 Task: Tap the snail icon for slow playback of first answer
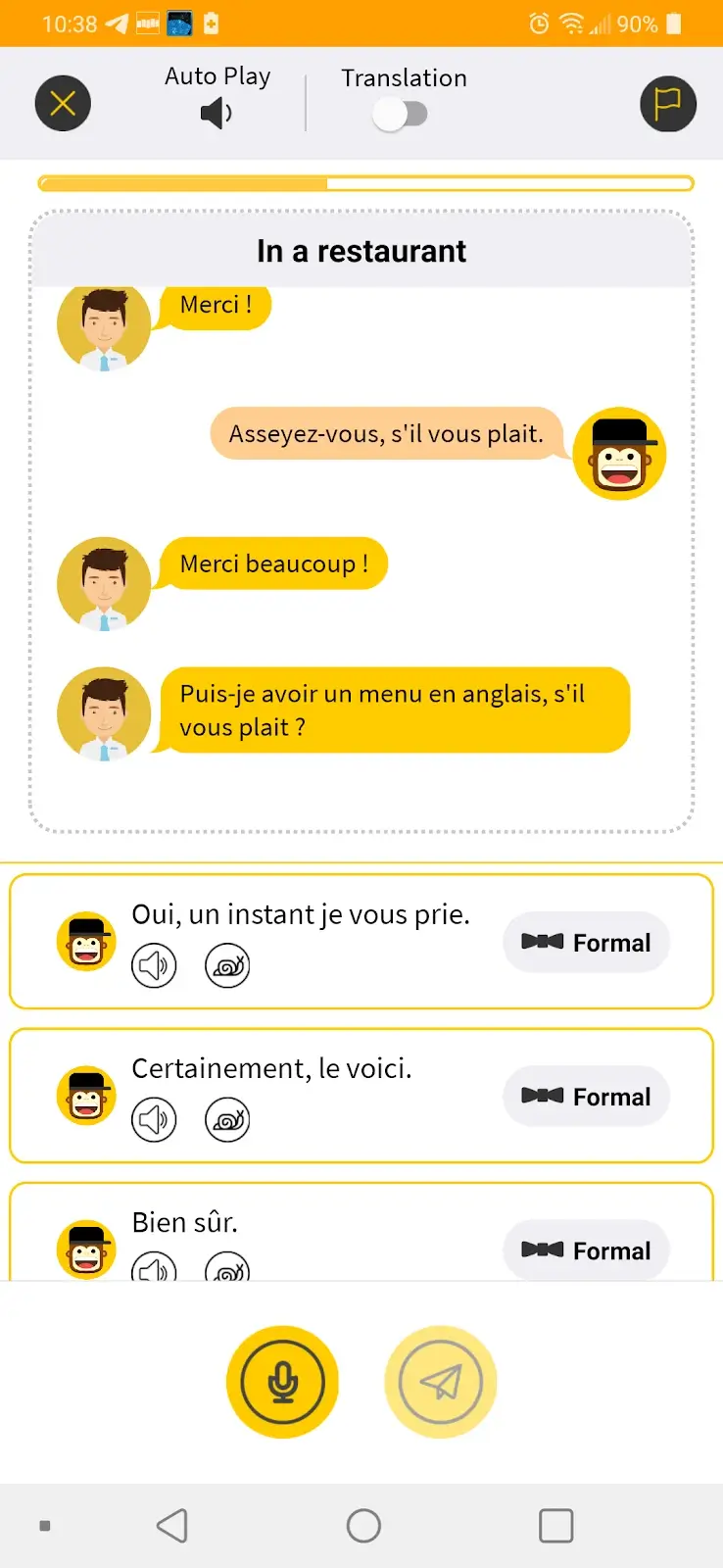pyautogui.click(x=226, y=964)
